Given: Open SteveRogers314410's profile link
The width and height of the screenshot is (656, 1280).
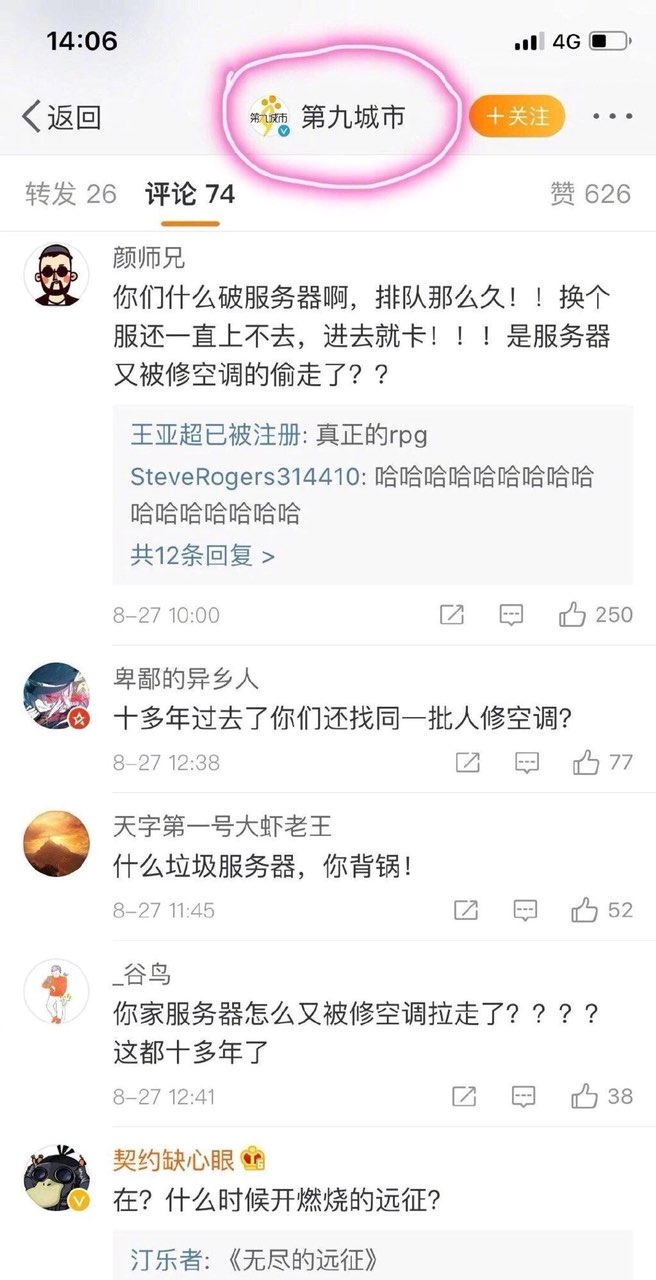Looking at the screenshot, I should click(248, 477).
